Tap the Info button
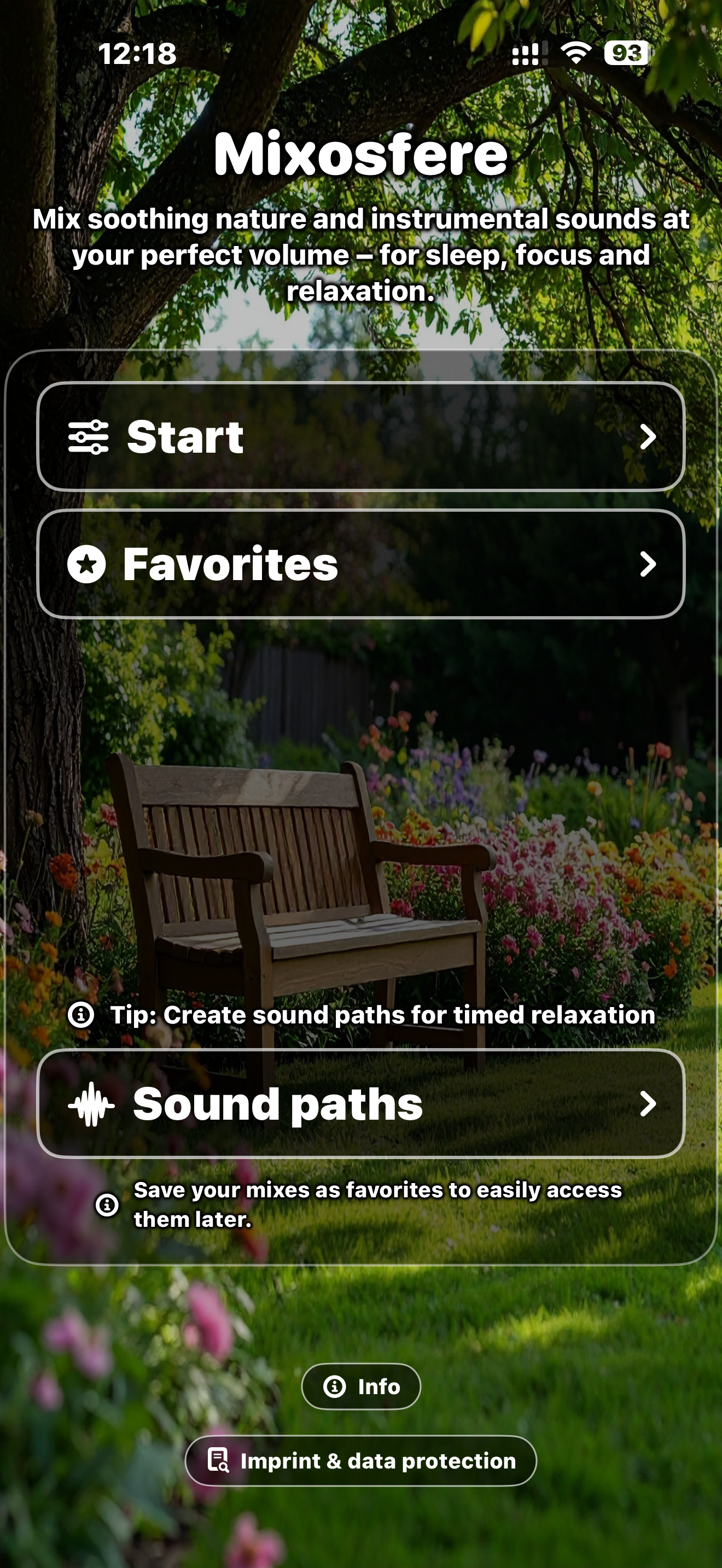 tap(361, 1386)
